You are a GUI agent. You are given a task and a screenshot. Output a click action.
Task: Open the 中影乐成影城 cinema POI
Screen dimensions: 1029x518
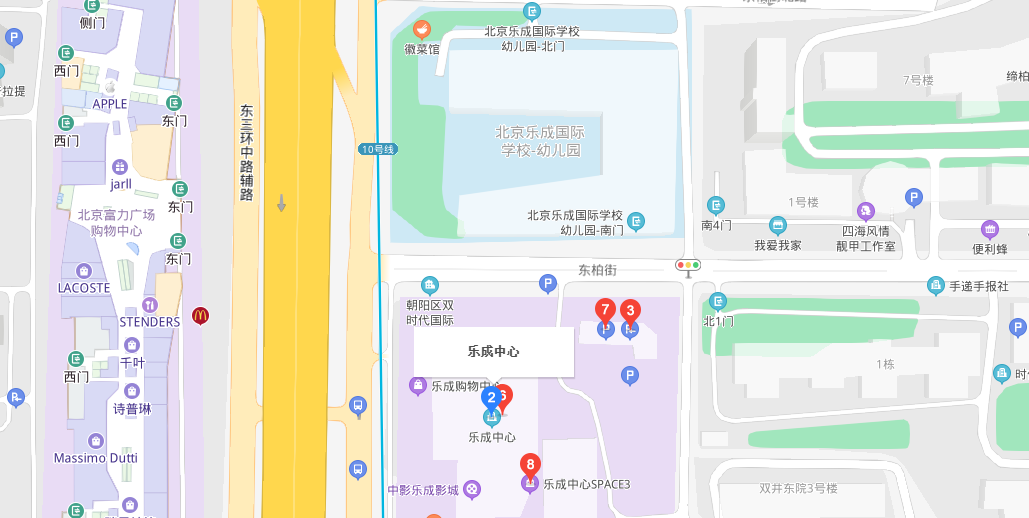[472, 490]
